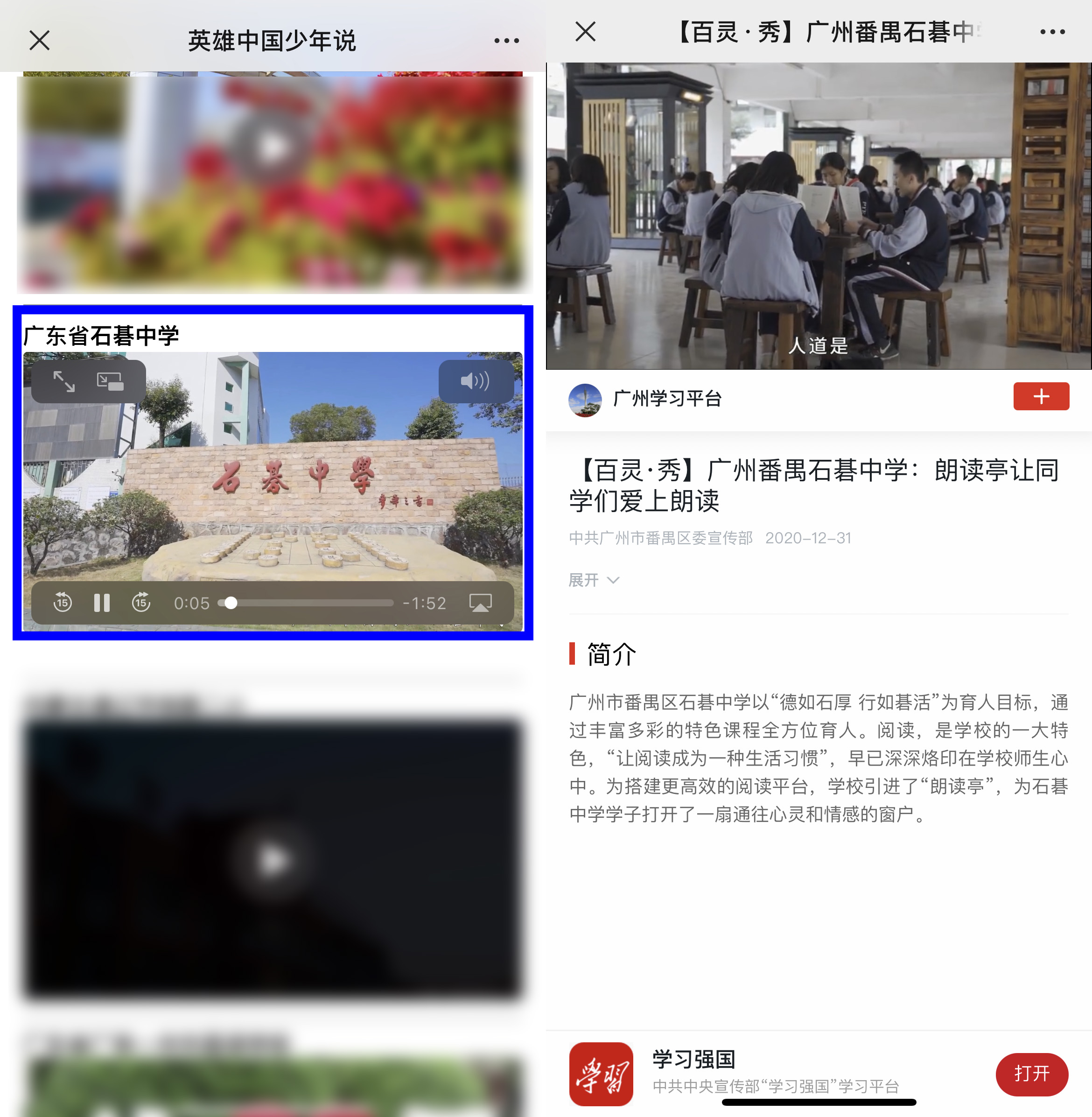Rewind the video 15 seconds
The height and width of the screenshot is (1117, 1092).
[x=63, y=603]
